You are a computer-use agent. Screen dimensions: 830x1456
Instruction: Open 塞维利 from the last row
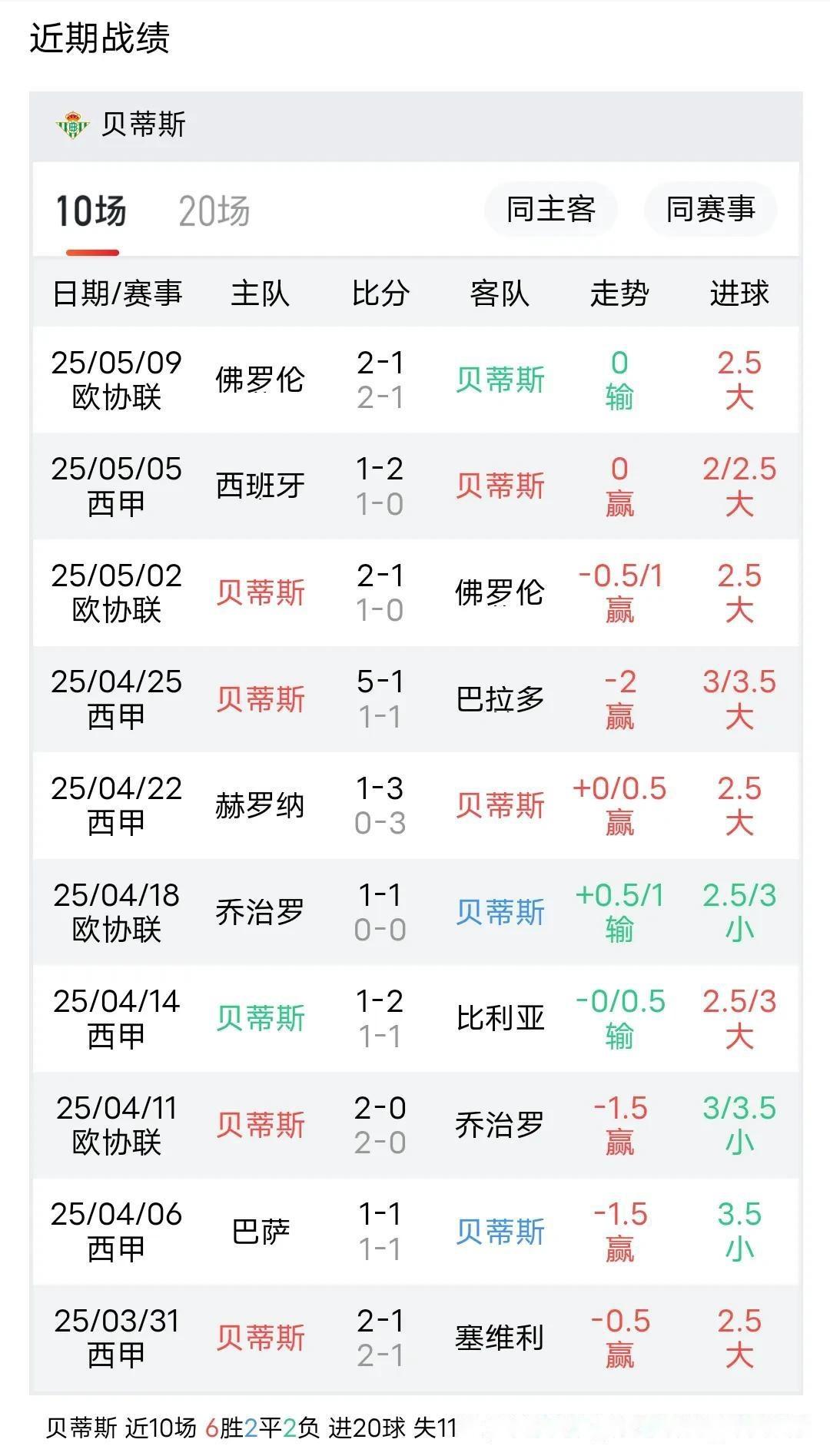click(x=501, y=1335)
